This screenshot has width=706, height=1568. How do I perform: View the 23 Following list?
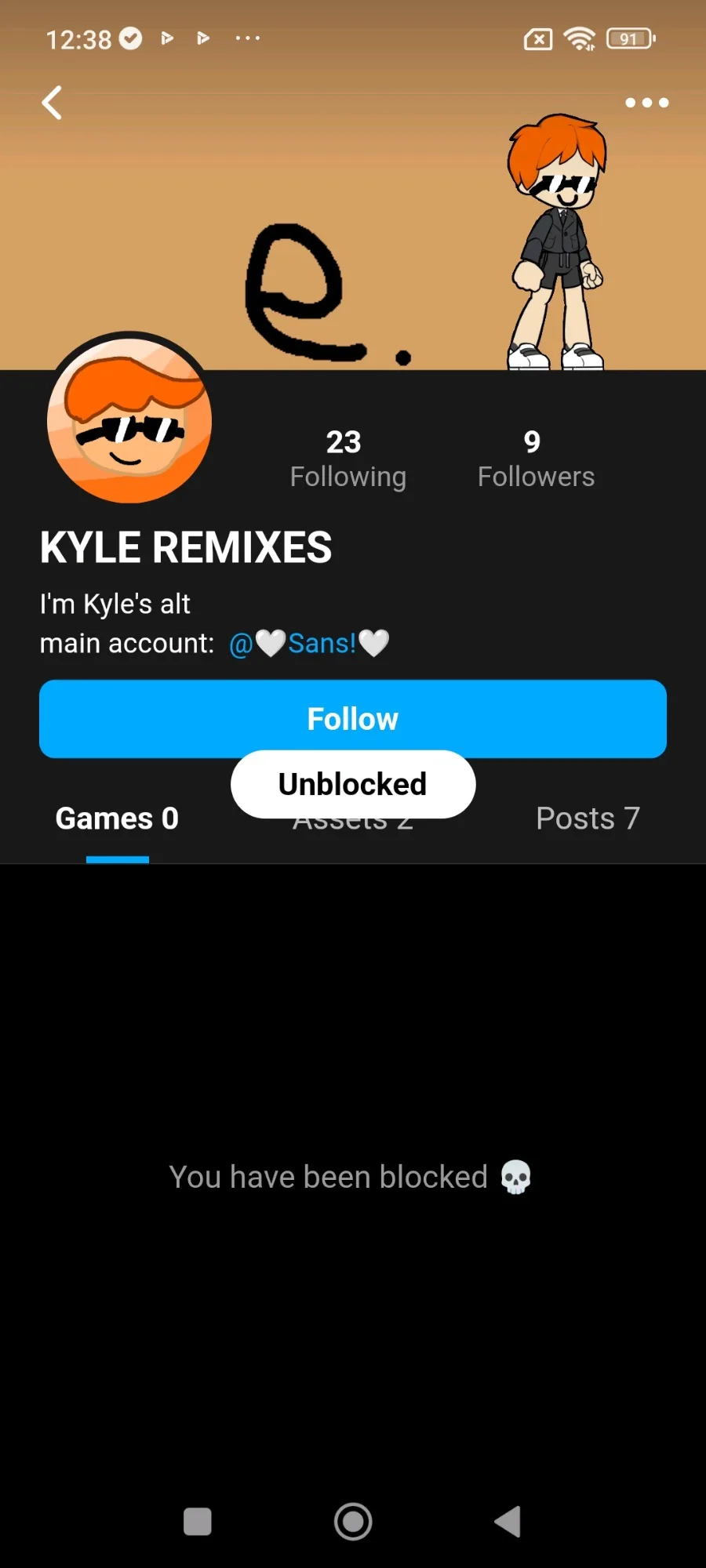tap(348, 459)
